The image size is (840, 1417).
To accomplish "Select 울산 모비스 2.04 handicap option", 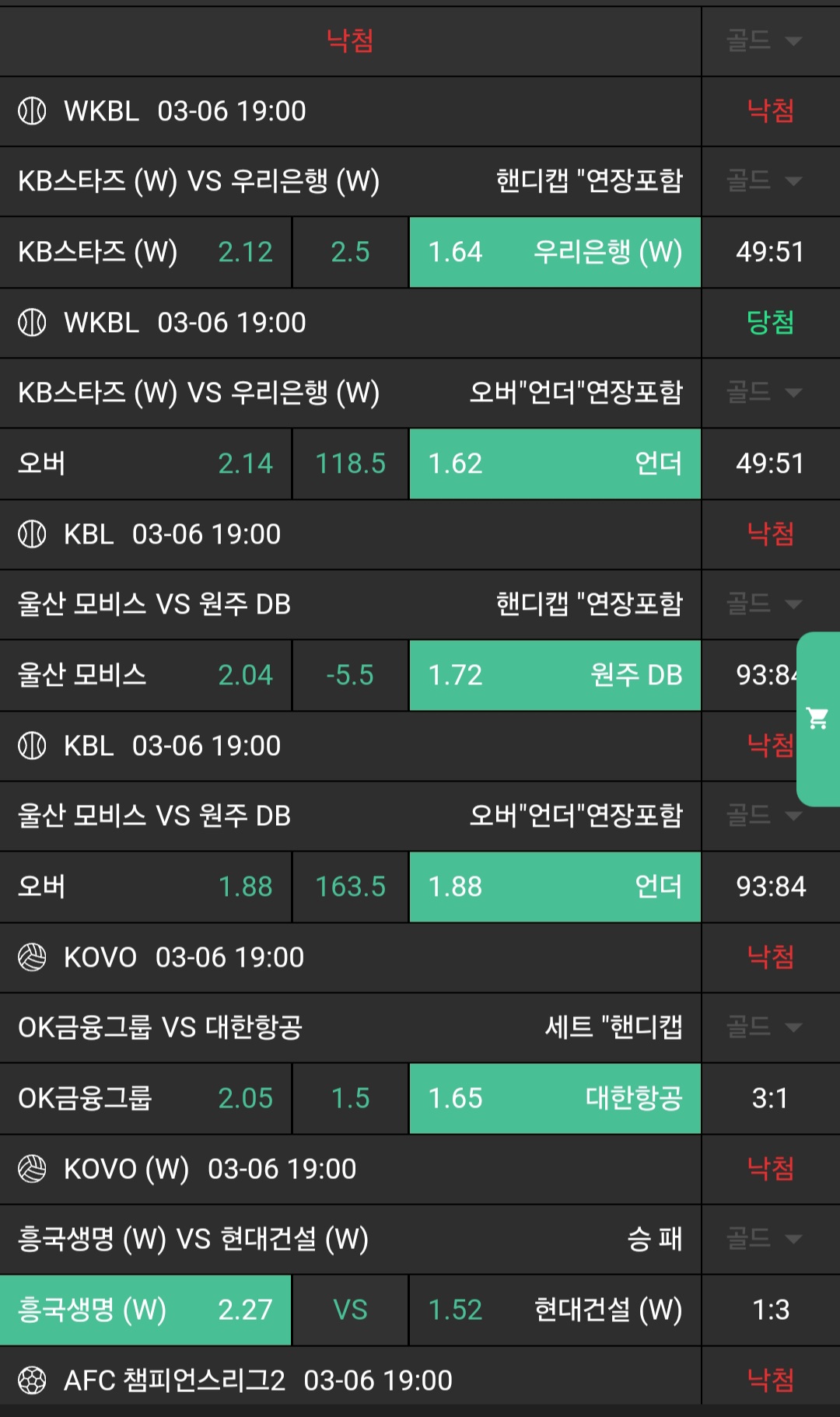I will pos(145,675).
